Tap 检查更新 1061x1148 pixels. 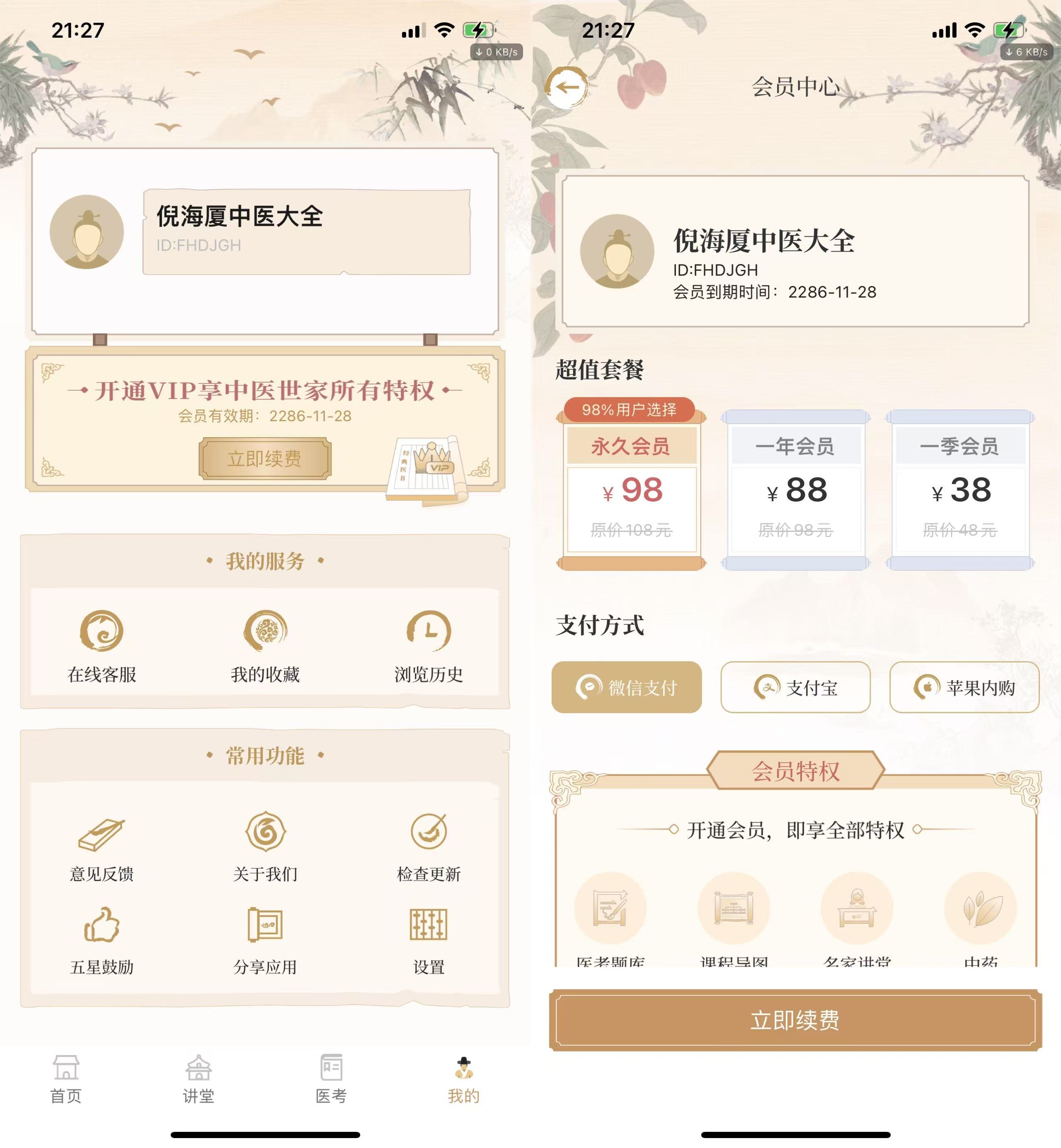coord(428,847)
